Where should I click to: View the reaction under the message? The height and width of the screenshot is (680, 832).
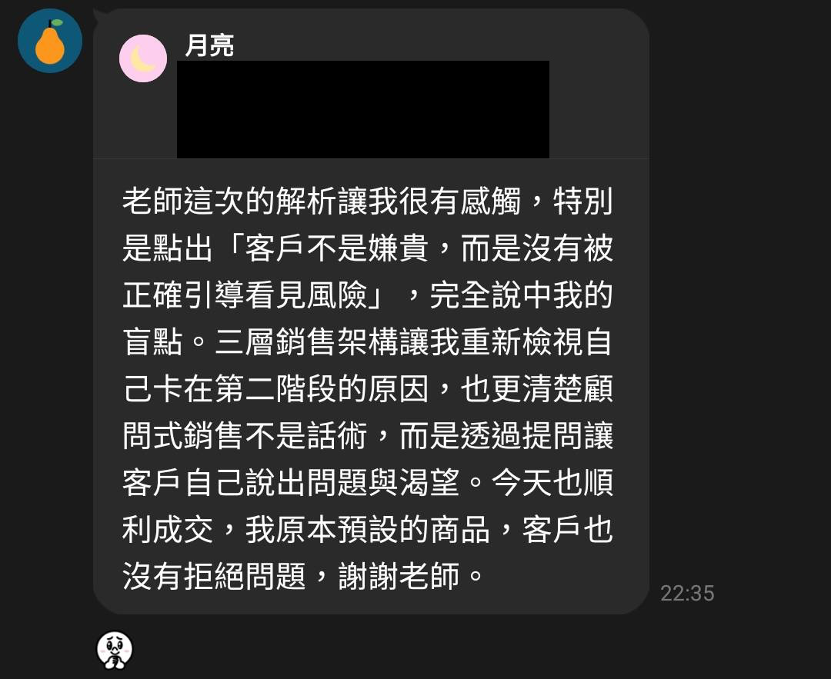coord(115,650)
